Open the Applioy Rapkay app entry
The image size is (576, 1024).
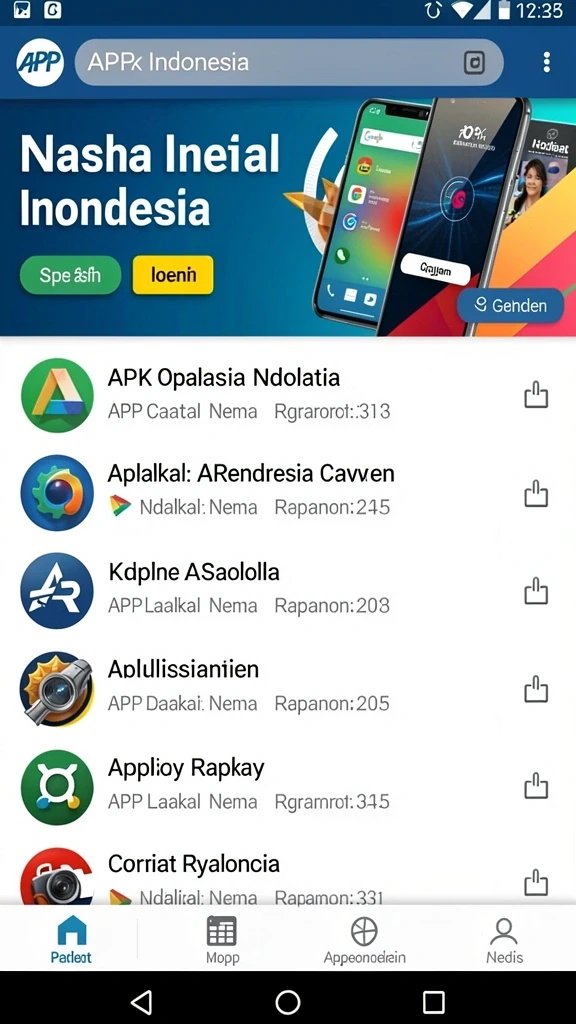pos(288,786)
